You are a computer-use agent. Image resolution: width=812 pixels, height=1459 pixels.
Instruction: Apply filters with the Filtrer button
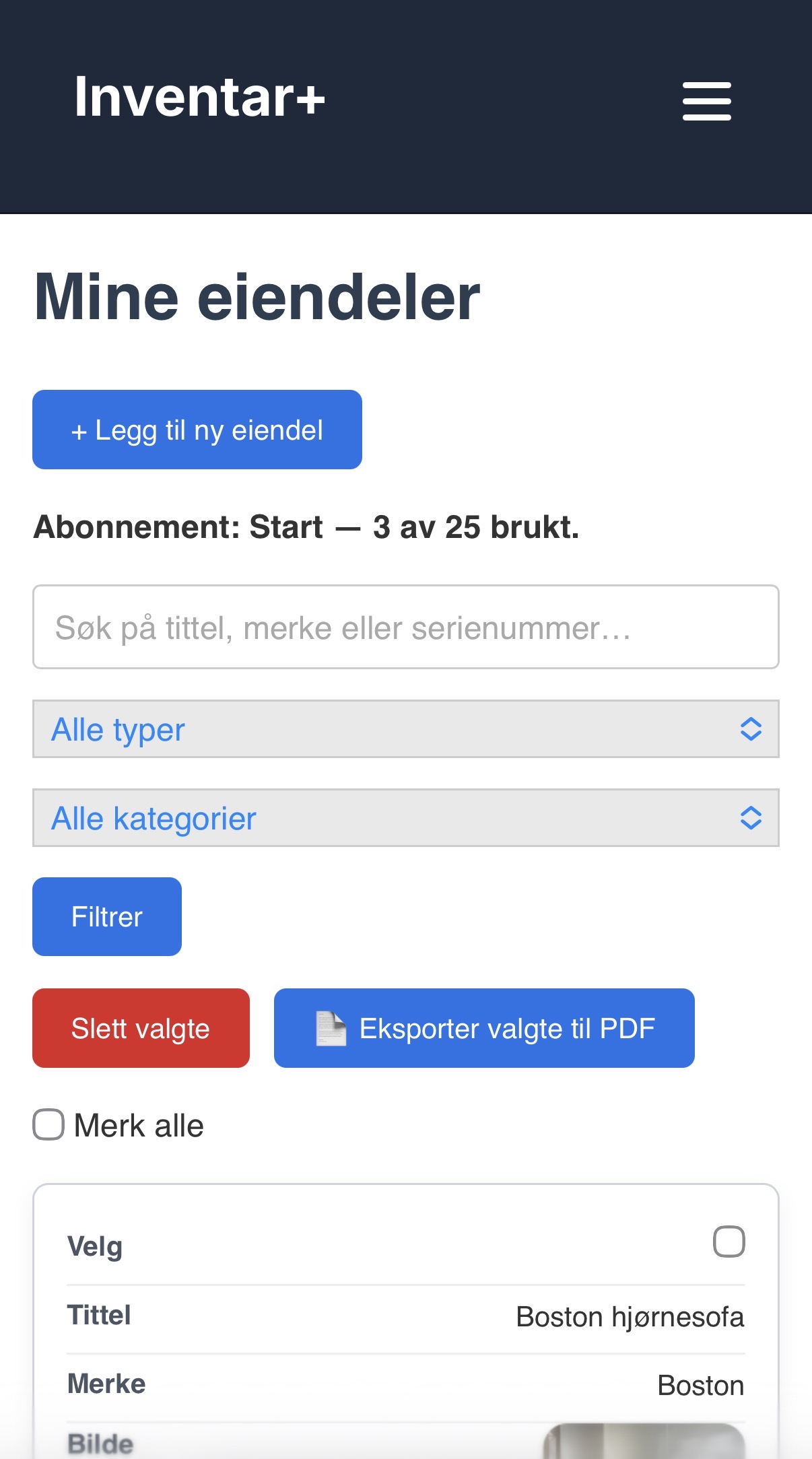click(107, 916)
